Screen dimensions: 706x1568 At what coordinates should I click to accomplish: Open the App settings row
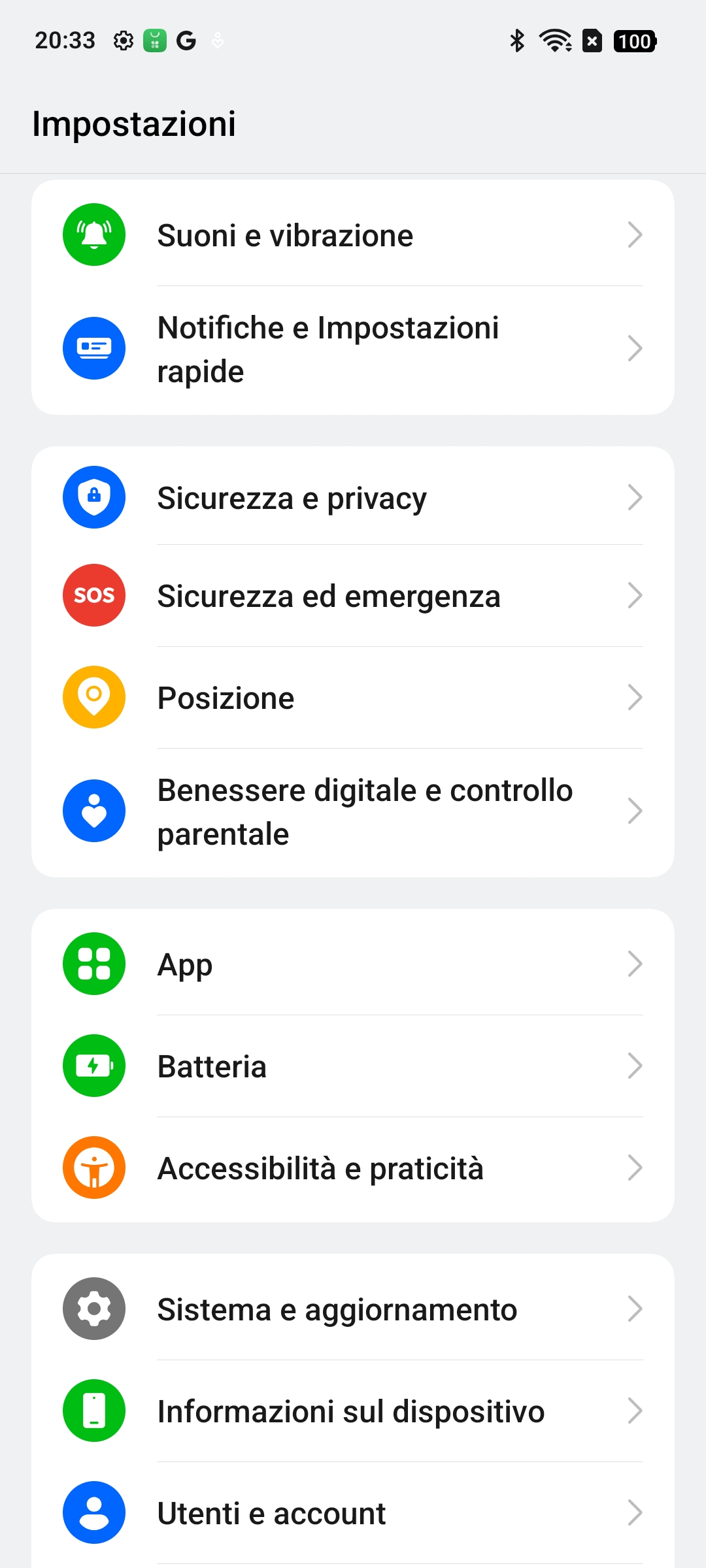click(353, 964)
